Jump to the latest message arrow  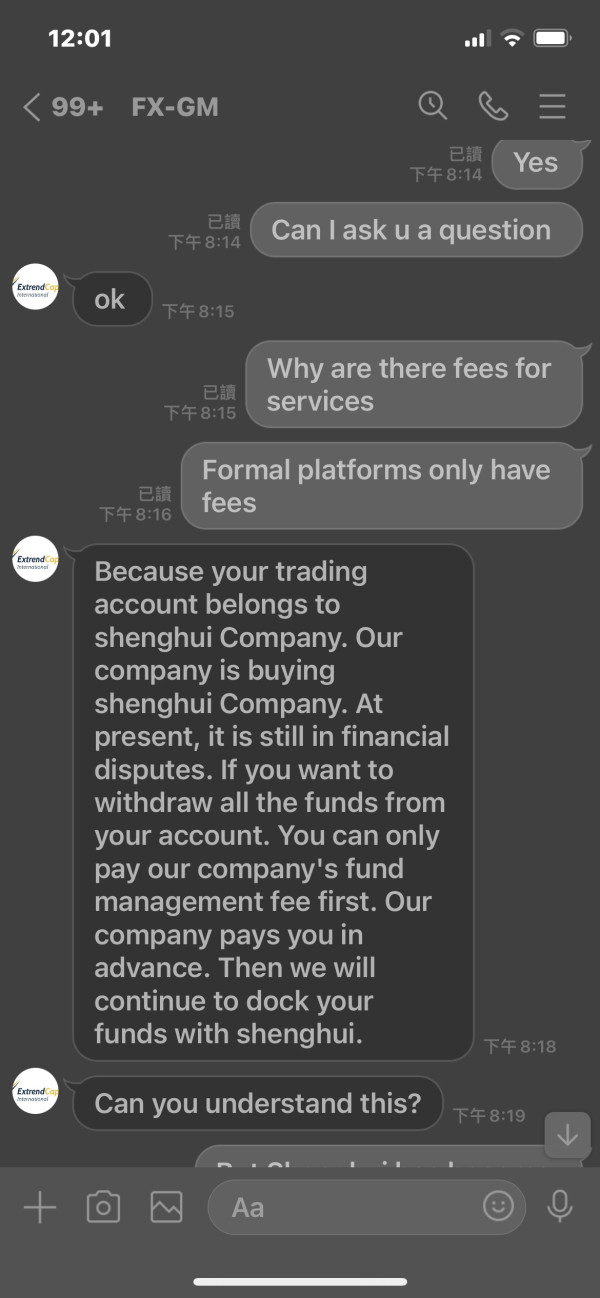tap(567, 1135)
